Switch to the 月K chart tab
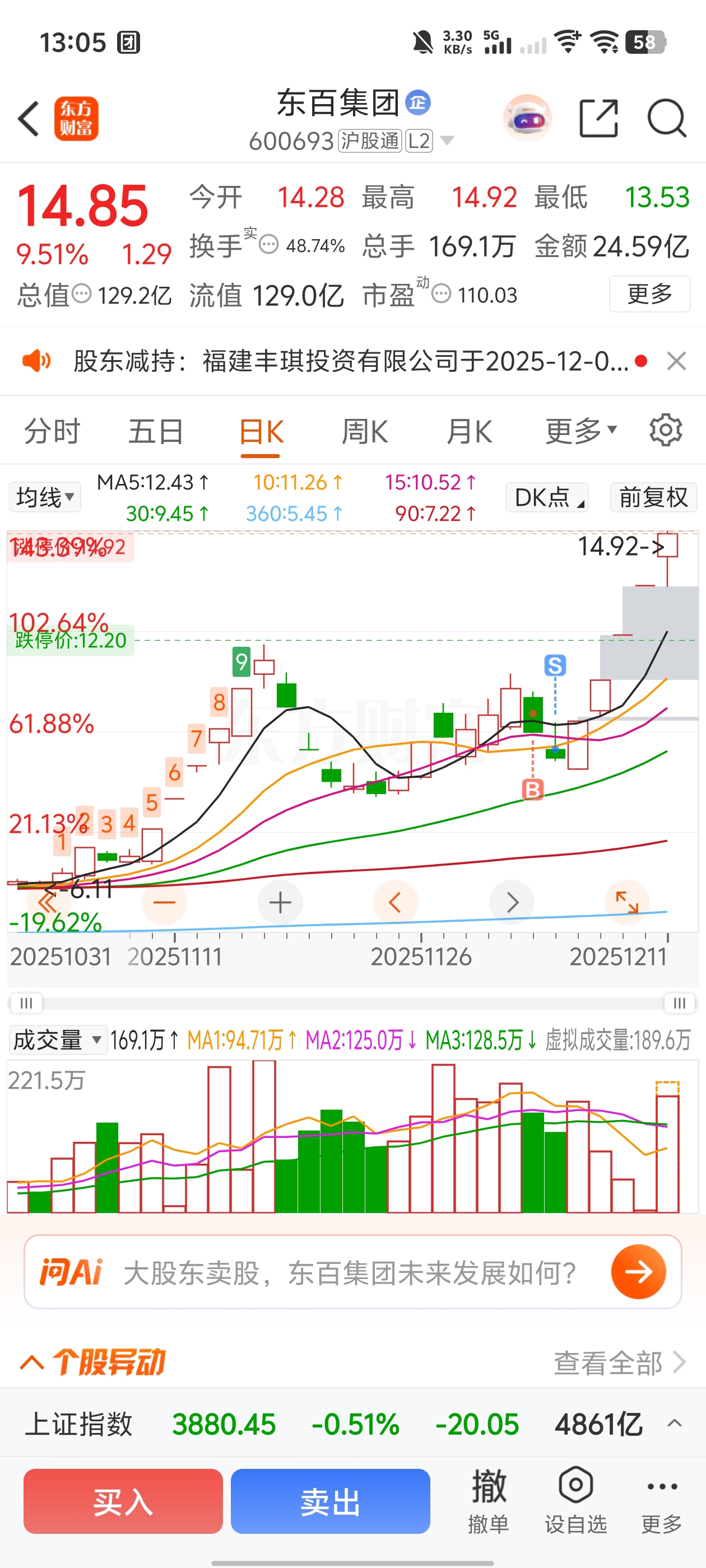The image size is (706, 1568). [x=468, y=432]
